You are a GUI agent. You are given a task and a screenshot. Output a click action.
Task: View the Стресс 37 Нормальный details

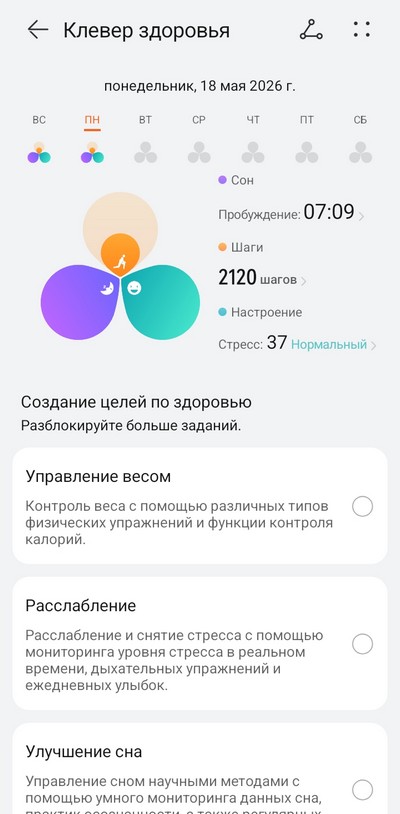point(297,344)
